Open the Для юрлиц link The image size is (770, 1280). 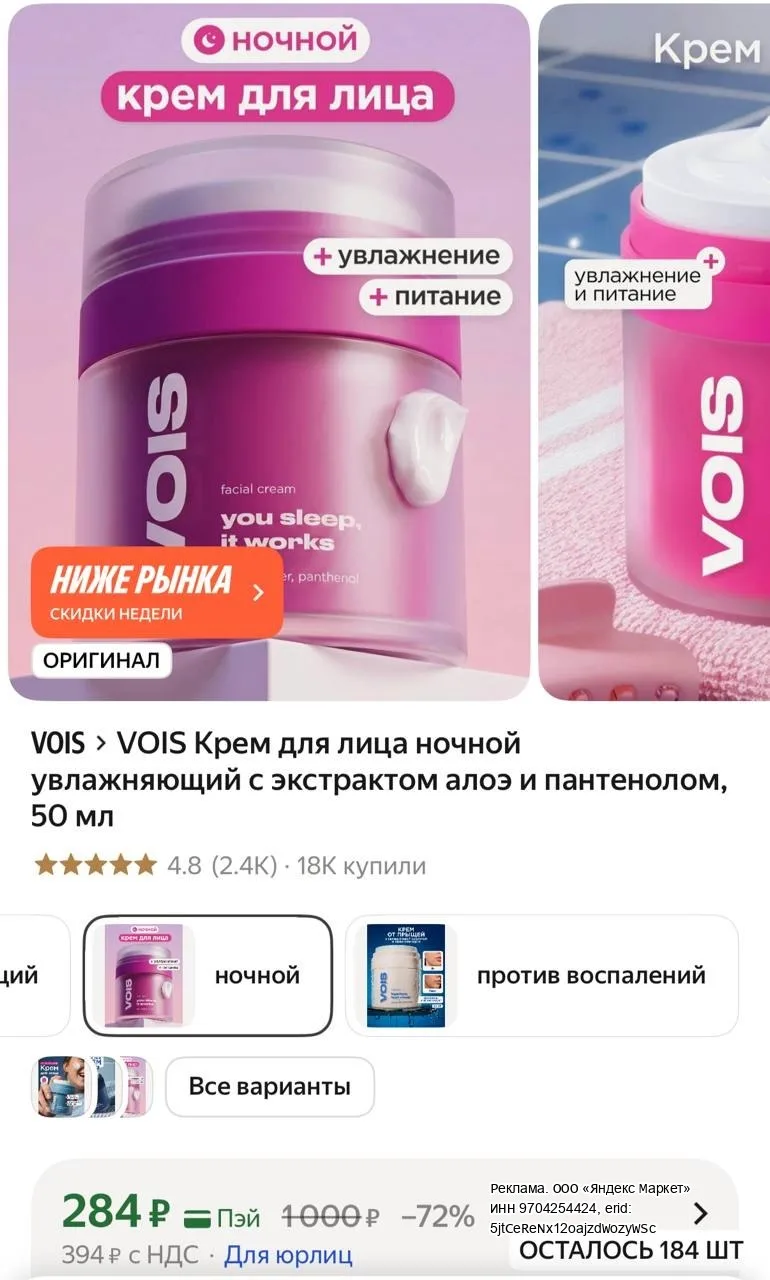(x=288, y=1254)
